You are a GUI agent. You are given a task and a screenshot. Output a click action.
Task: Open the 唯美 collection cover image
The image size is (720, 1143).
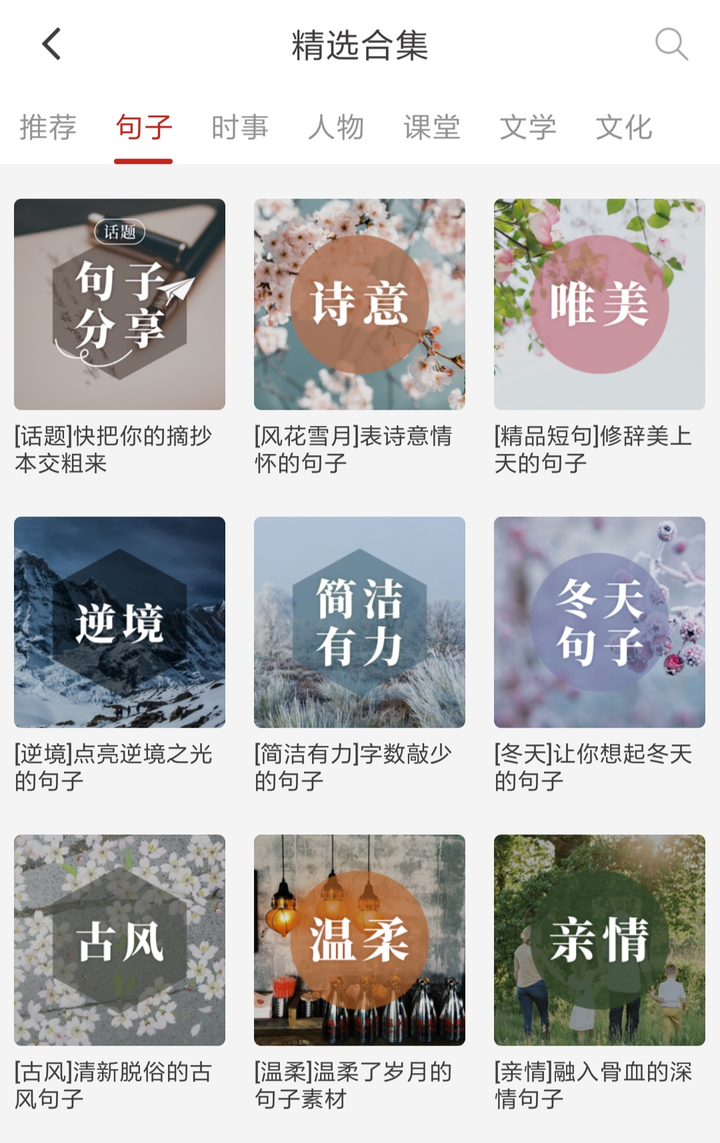pos(599,302)
